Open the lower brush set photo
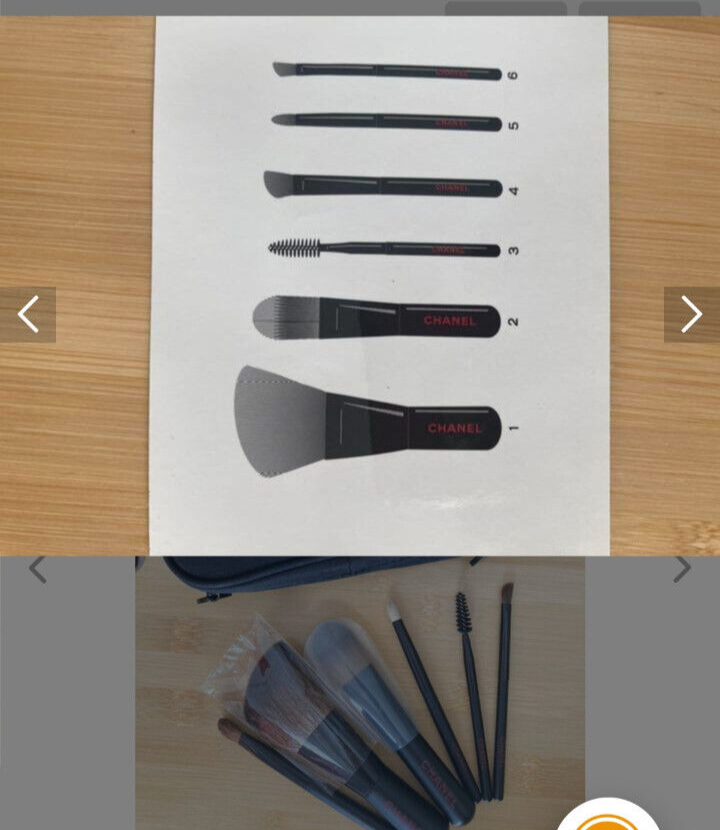The width and height of the screenshot is (720, 830). click(360, 700)
